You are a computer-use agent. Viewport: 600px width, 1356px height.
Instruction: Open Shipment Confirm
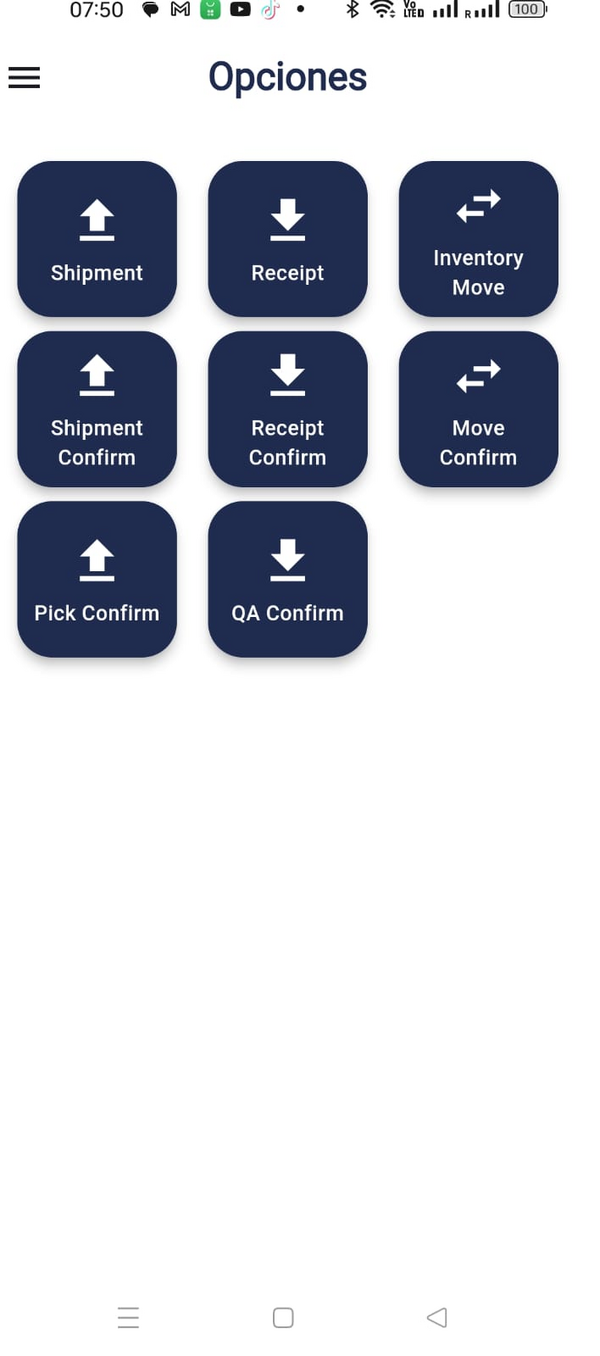click(97, 409)
